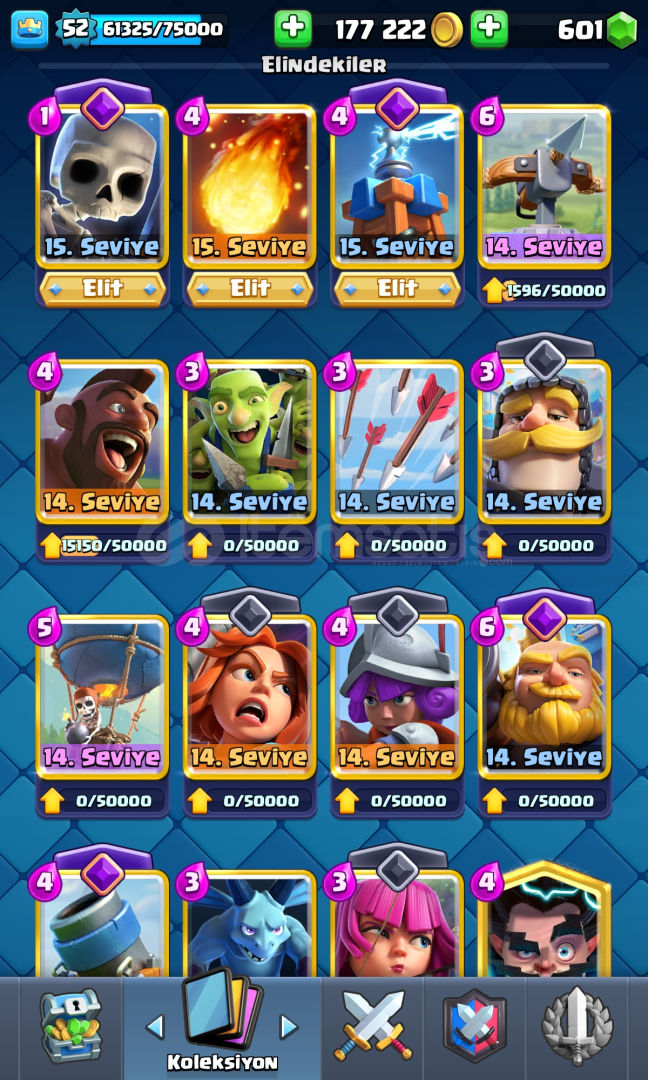
Task: Tap the right arrow beside Koleksiyon
Action: pyautogui.click(x=289, y=1028)
